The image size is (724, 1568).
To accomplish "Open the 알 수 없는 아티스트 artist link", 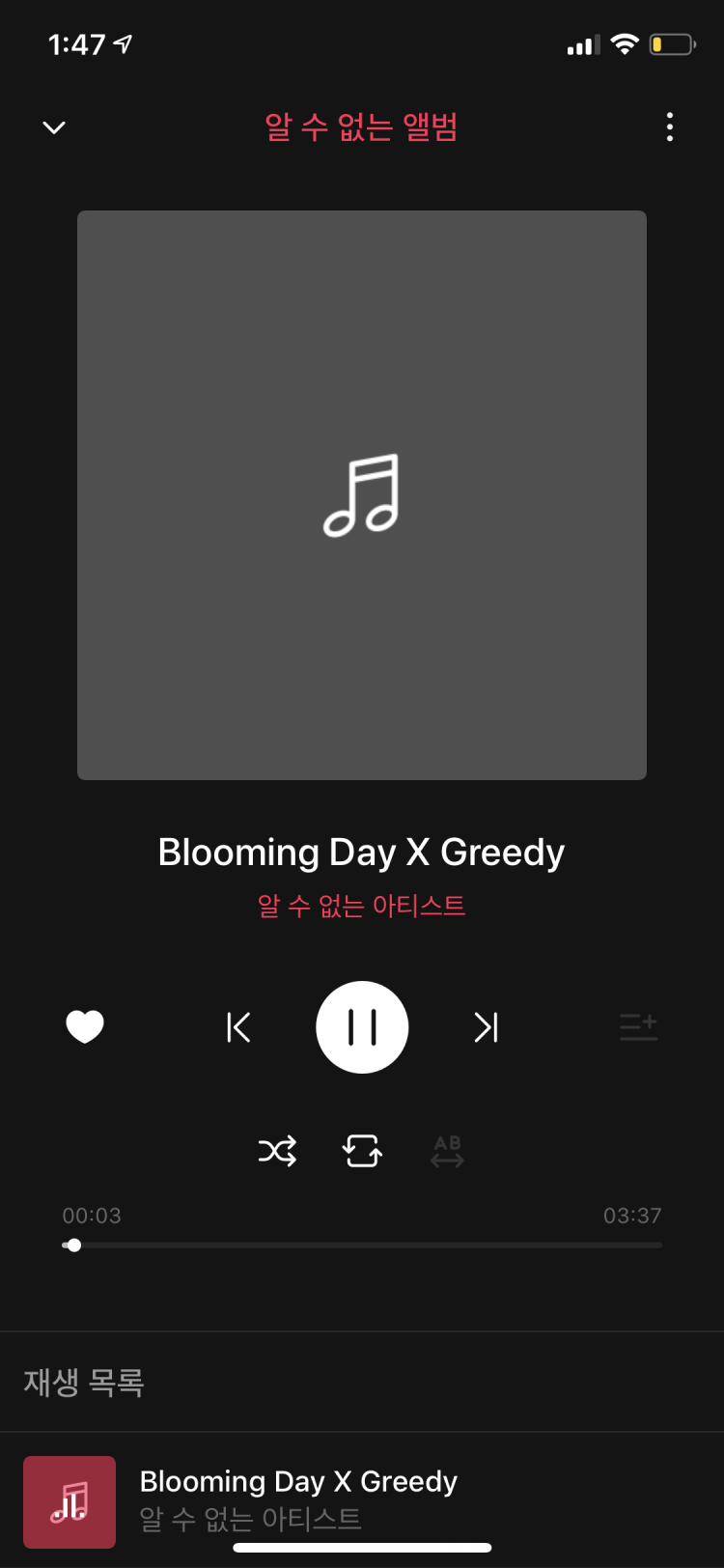I will click(361, 906).
